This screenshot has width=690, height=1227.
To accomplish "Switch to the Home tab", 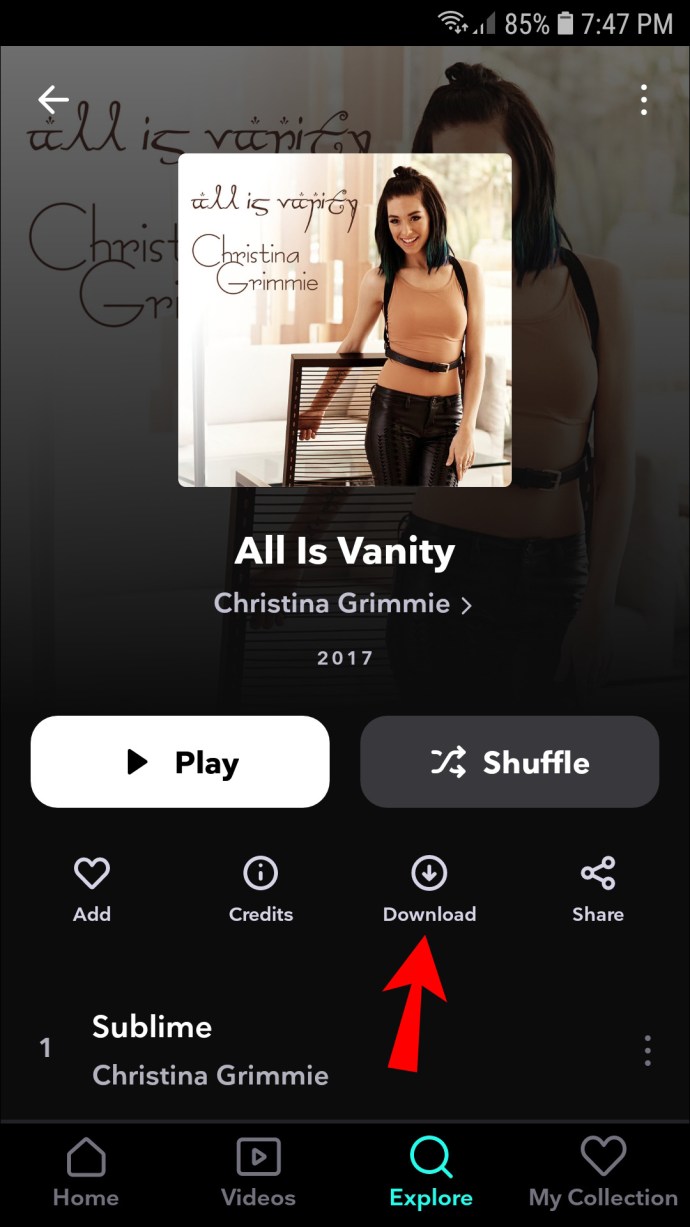I will point(86,1172).
